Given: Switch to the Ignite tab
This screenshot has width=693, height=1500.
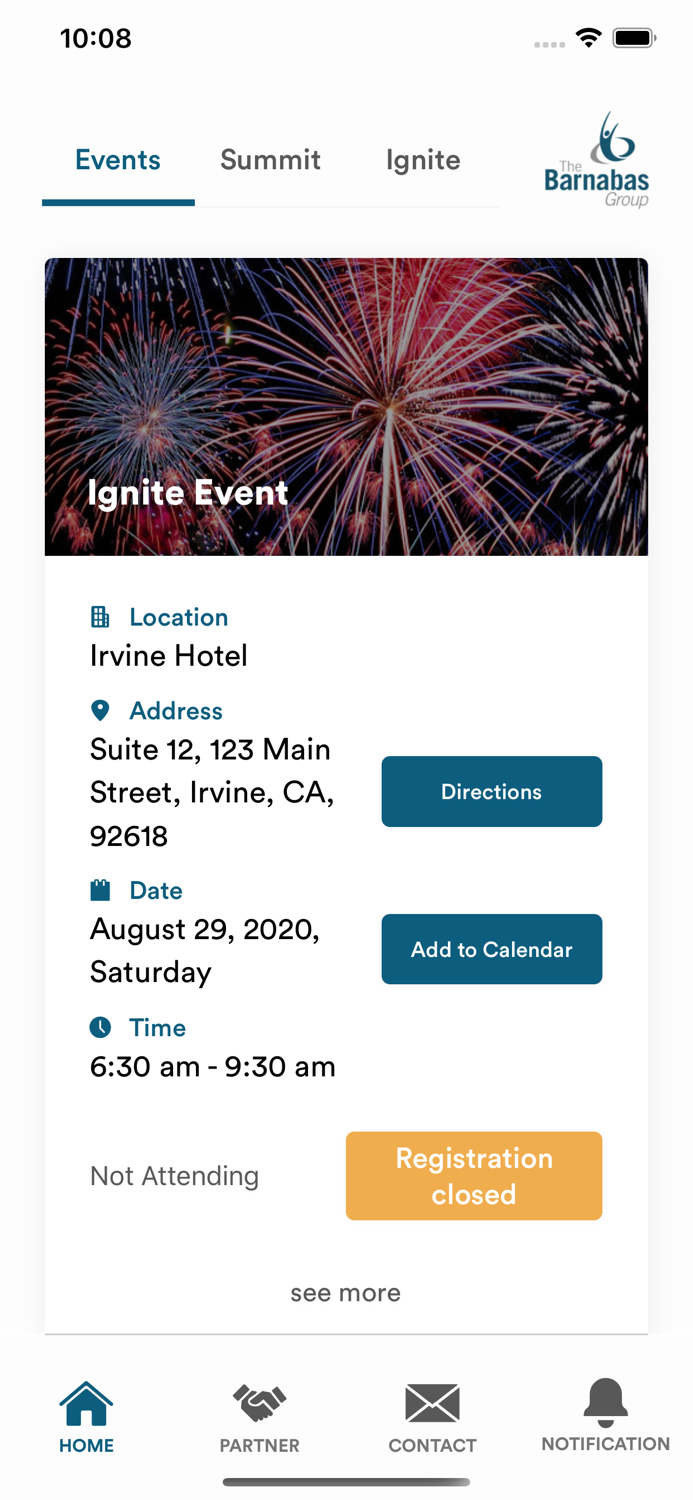Looking at the screenshot, I should point(423,160).
